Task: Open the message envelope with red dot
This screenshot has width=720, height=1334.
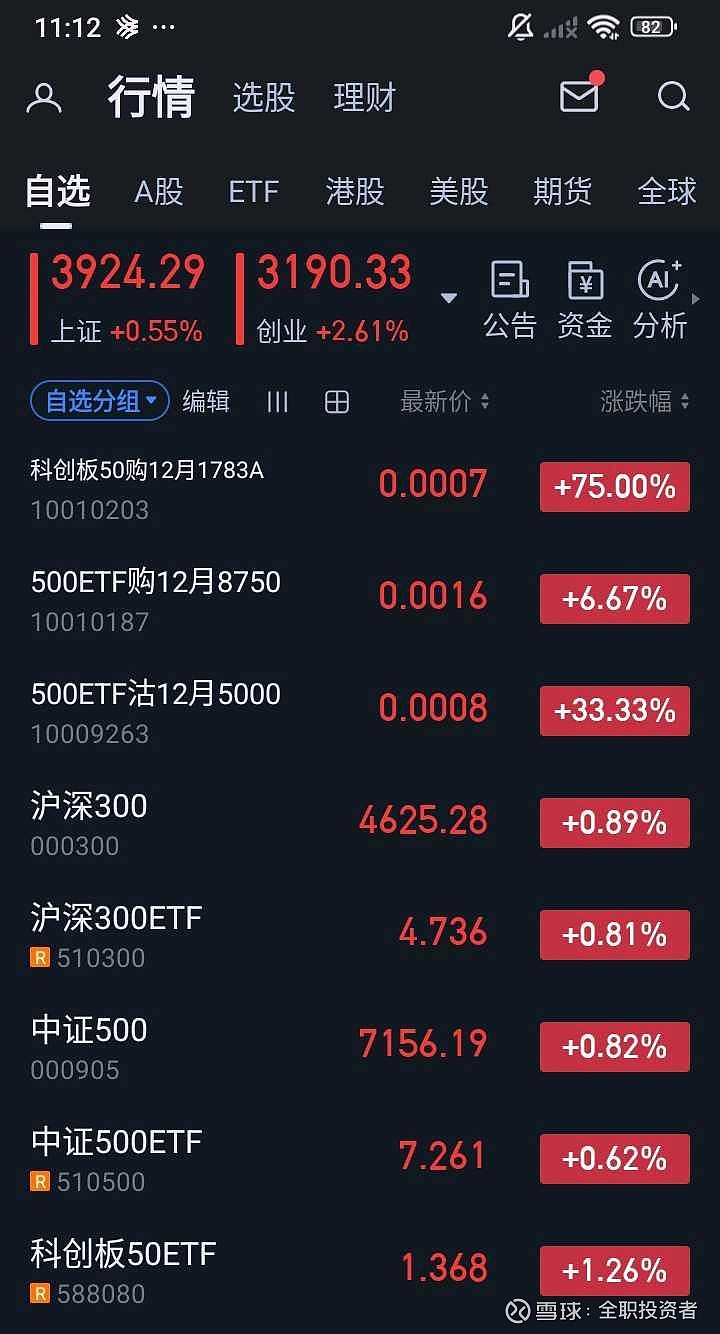Action: (x=578, y=96)
